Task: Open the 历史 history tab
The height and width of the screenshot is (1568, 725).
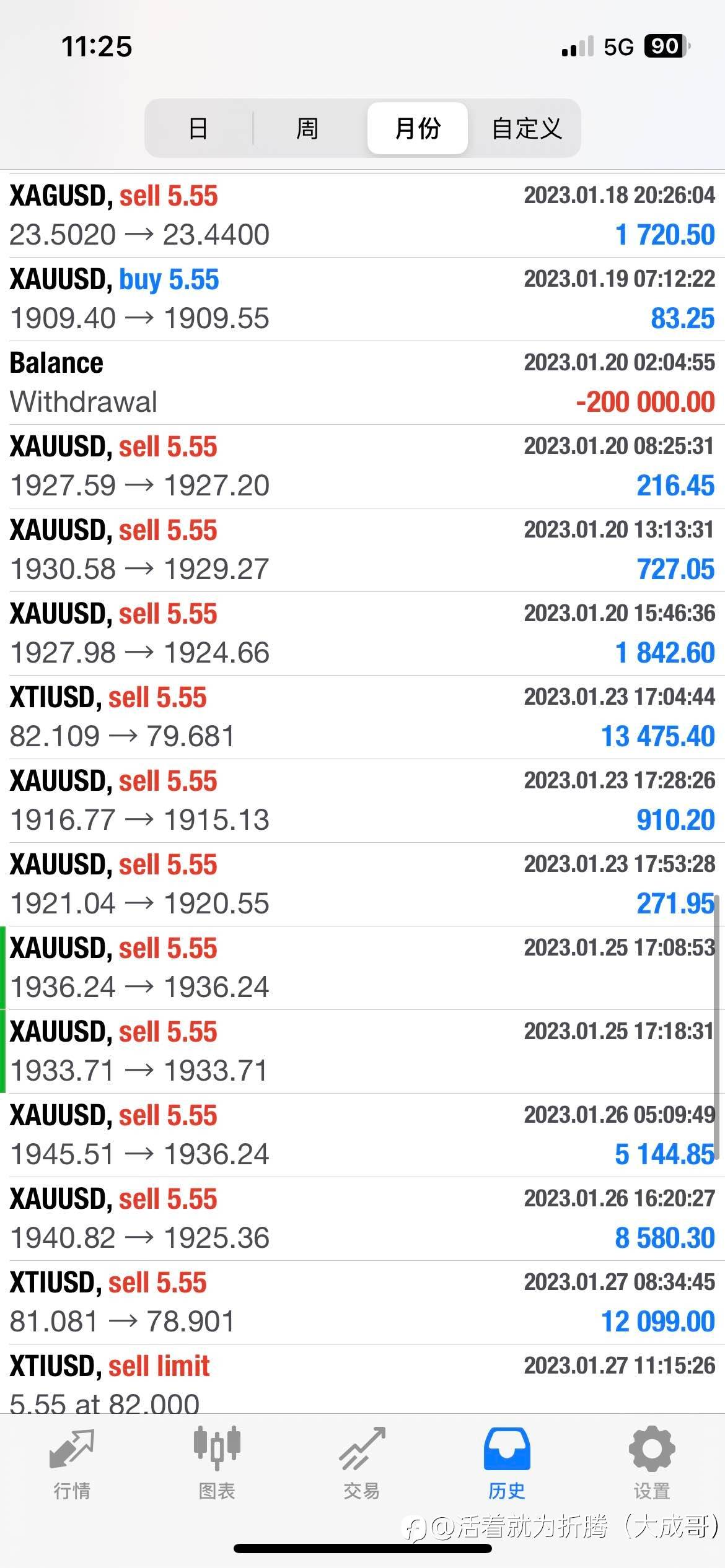Action: [507, 1465]
